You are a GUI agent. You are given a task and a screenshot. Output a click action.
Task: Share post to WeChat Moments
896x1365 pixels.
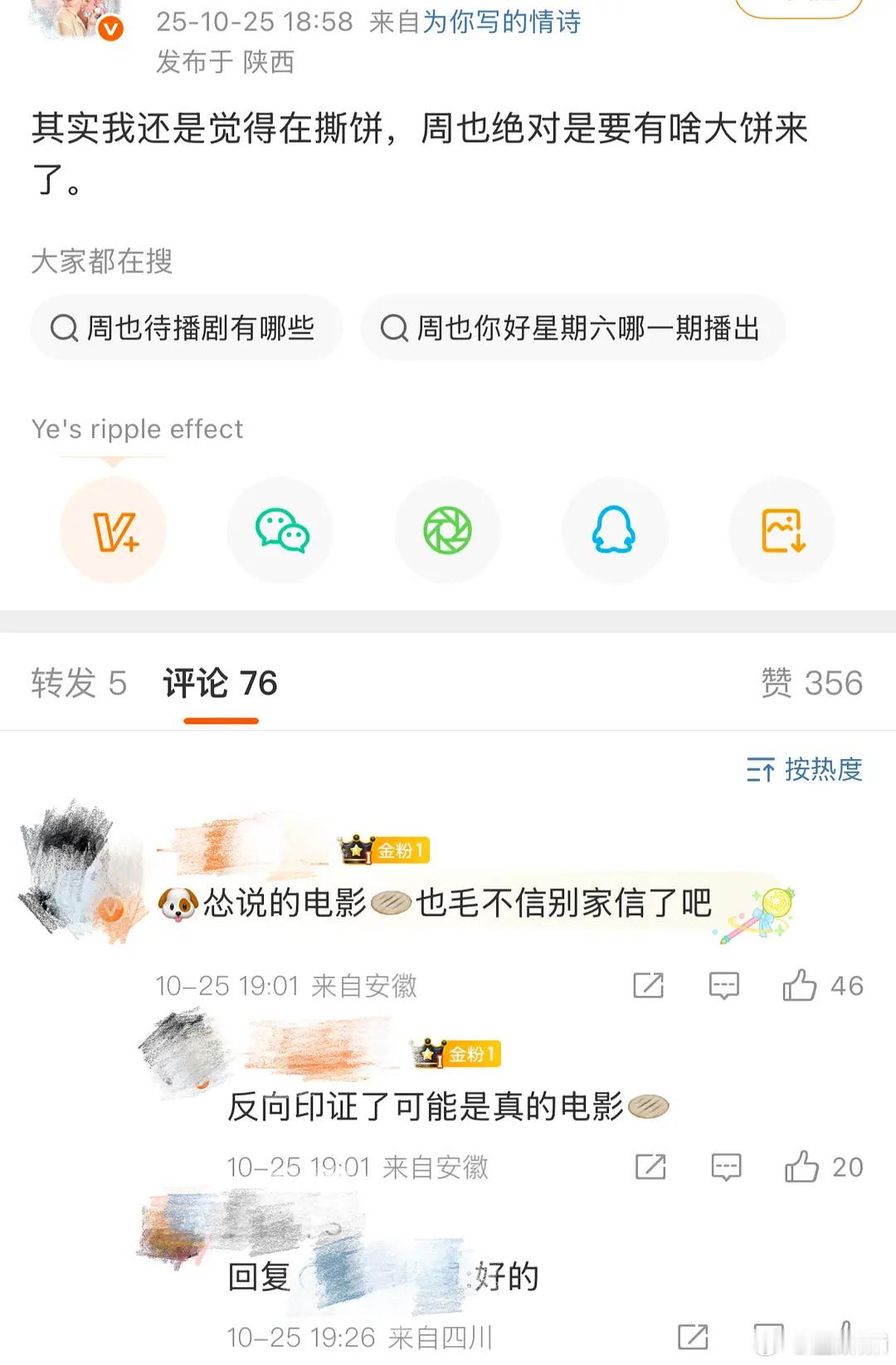[x=448, y=531]
